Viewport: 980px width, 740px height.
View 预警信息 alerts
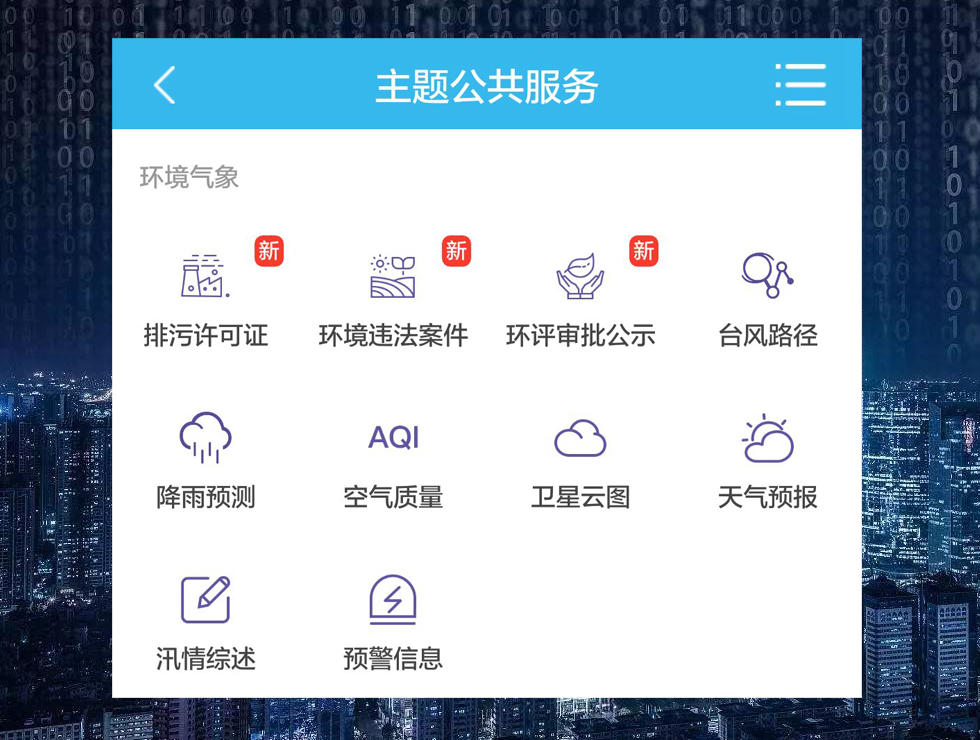(x=393, y=620)
